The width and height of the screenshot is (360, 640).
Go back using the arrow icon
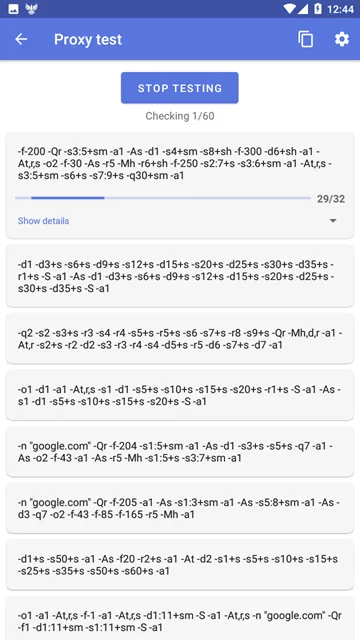coord(21,40)
